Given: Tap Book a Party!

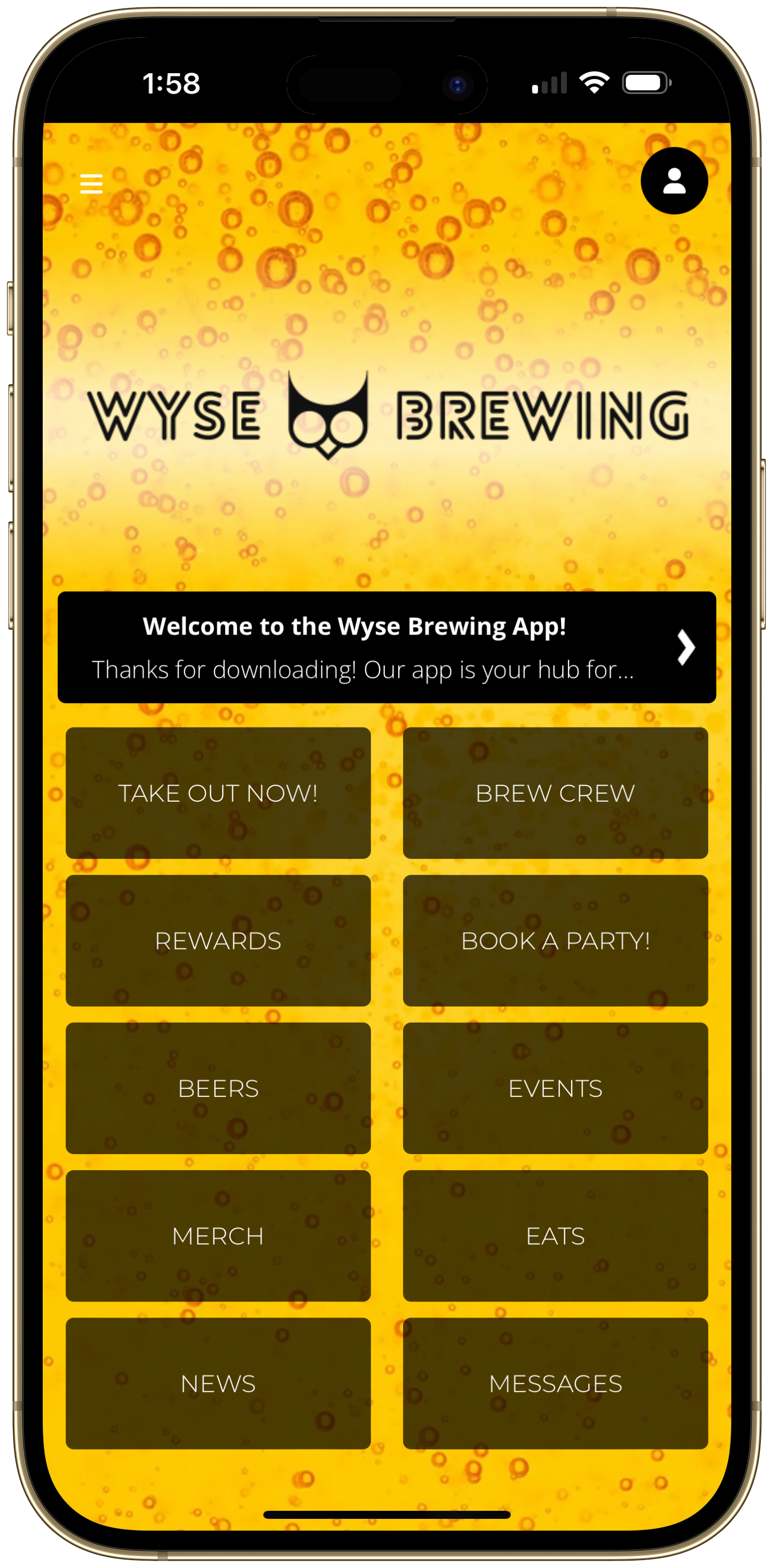Looking at the screenshot, I should tap(555, 940).
